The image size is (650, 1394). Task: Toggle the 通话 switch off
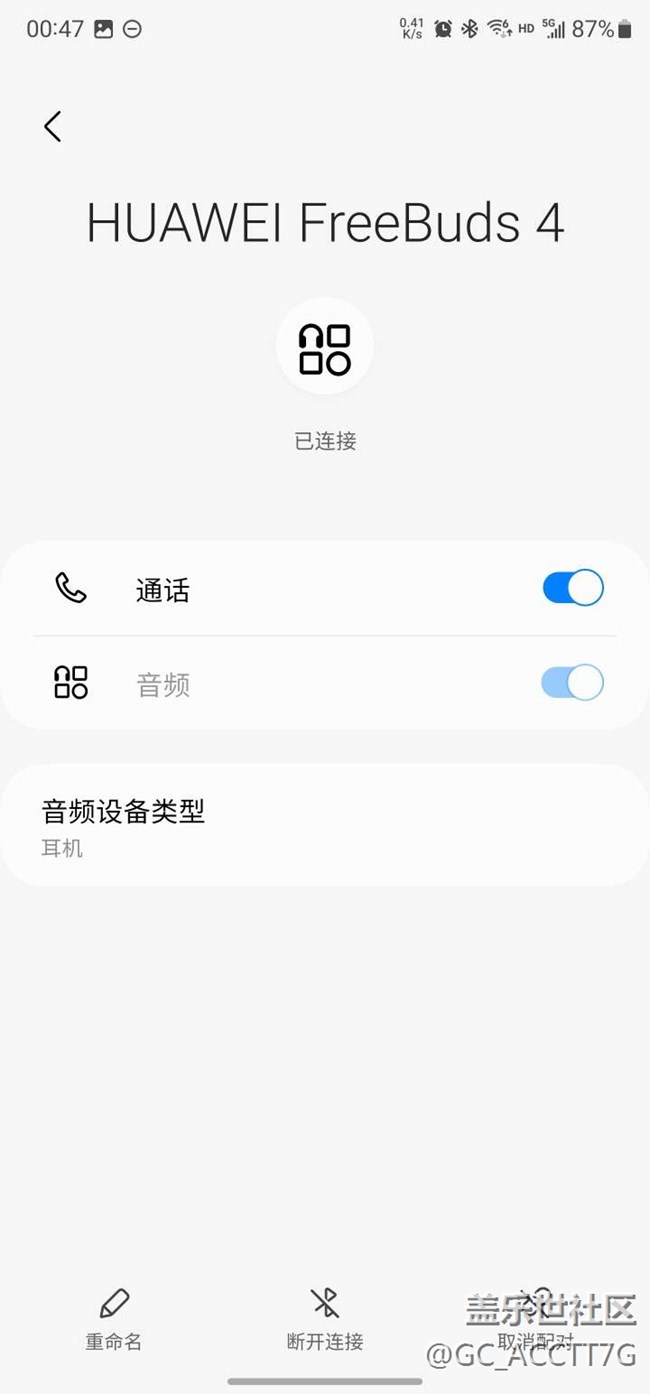pos(573,588)
